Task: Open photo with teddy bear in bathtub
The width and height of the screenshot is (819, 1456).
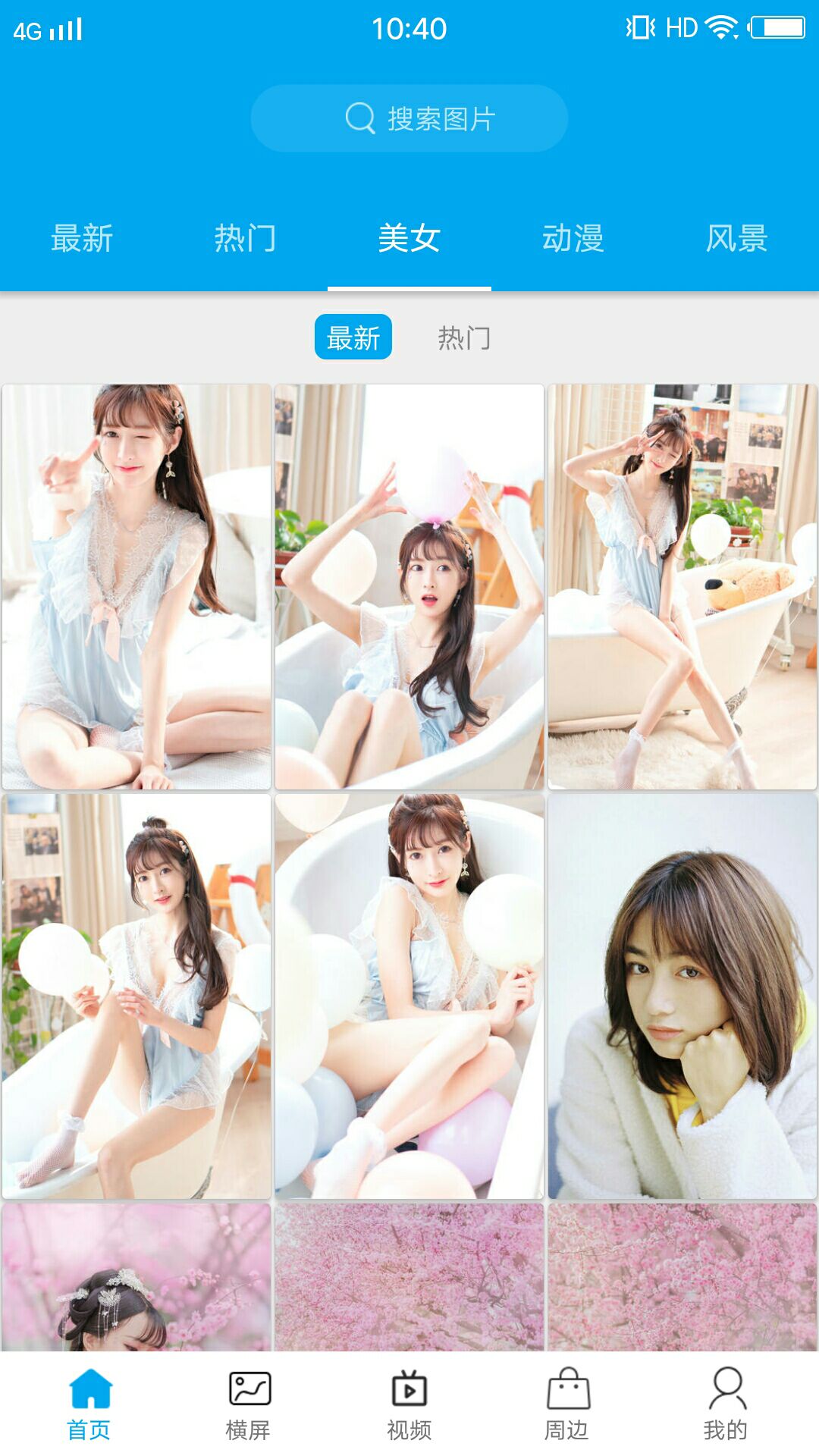Action: click(682, 587)
